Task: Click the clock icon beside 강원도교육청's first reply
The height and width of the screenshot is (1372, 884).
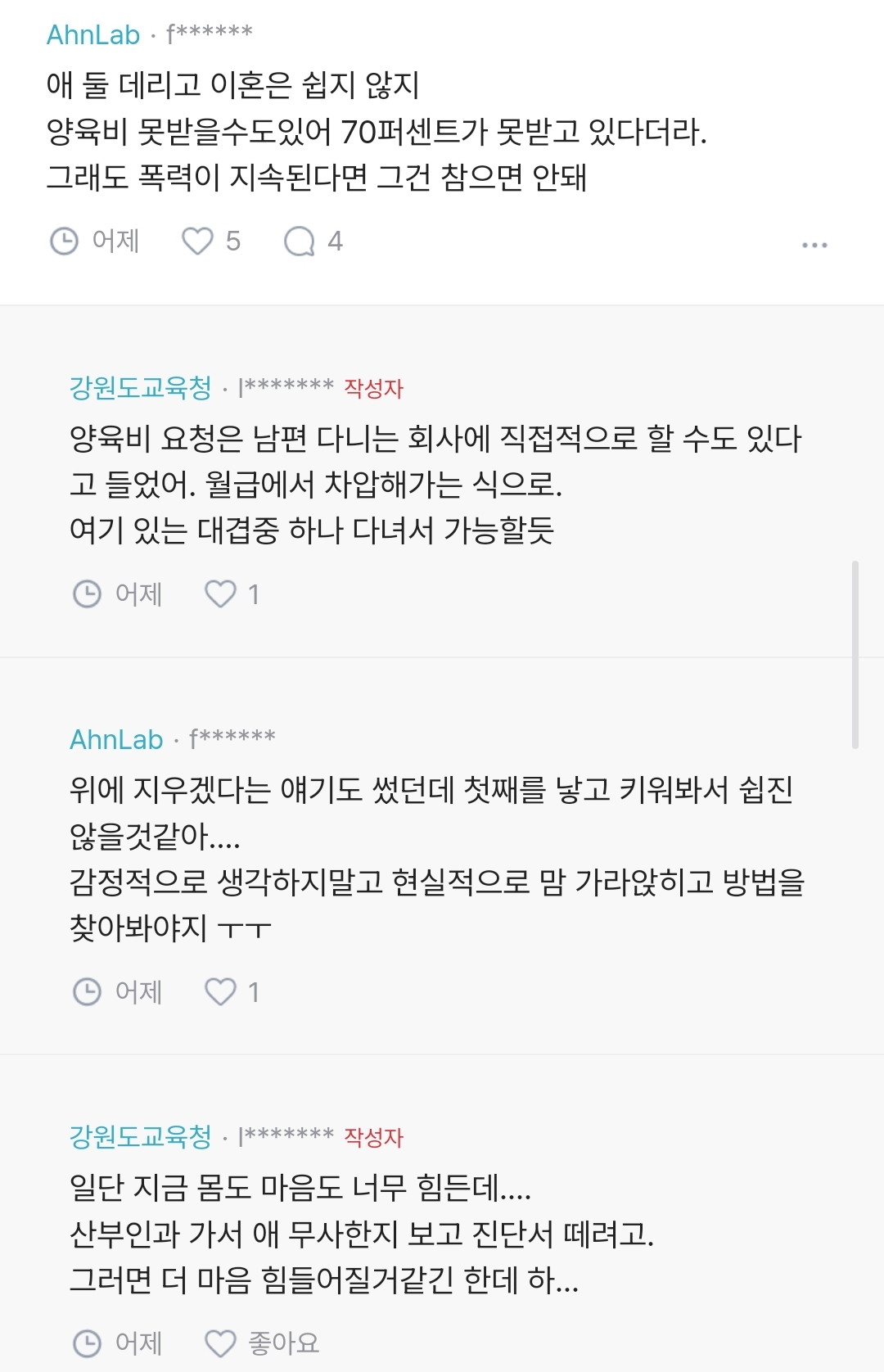Action: tap(86, 593)
